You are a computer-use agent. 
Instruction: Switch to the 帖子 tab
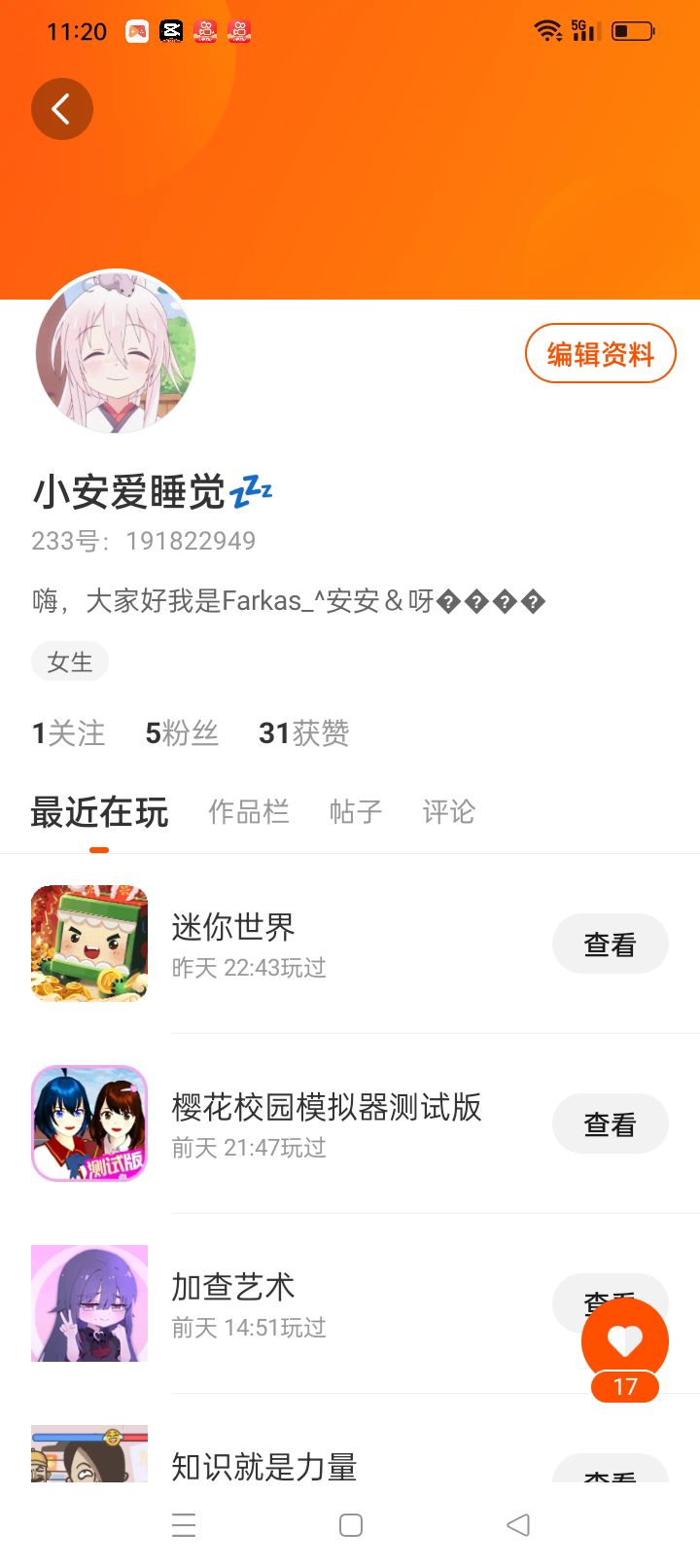point(356,812)
